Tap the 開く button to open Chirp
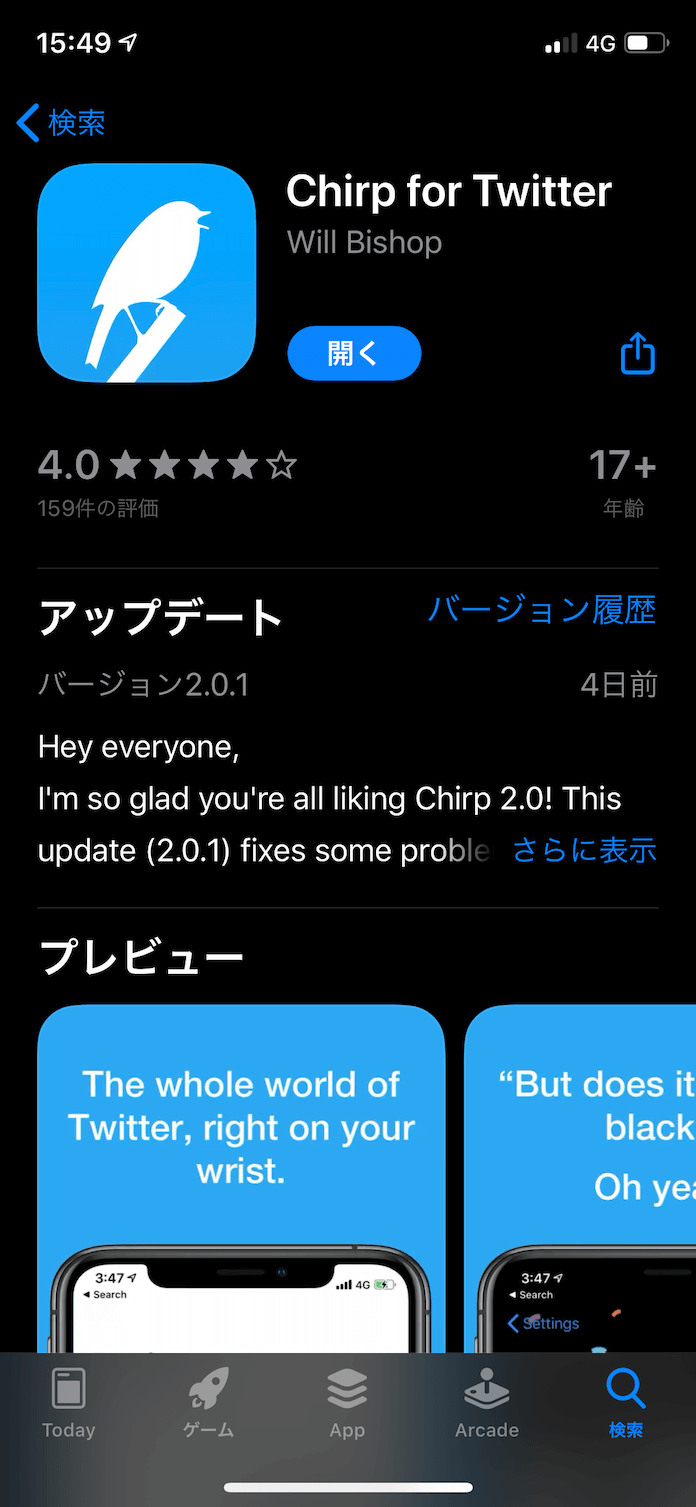 coord(354,353)
